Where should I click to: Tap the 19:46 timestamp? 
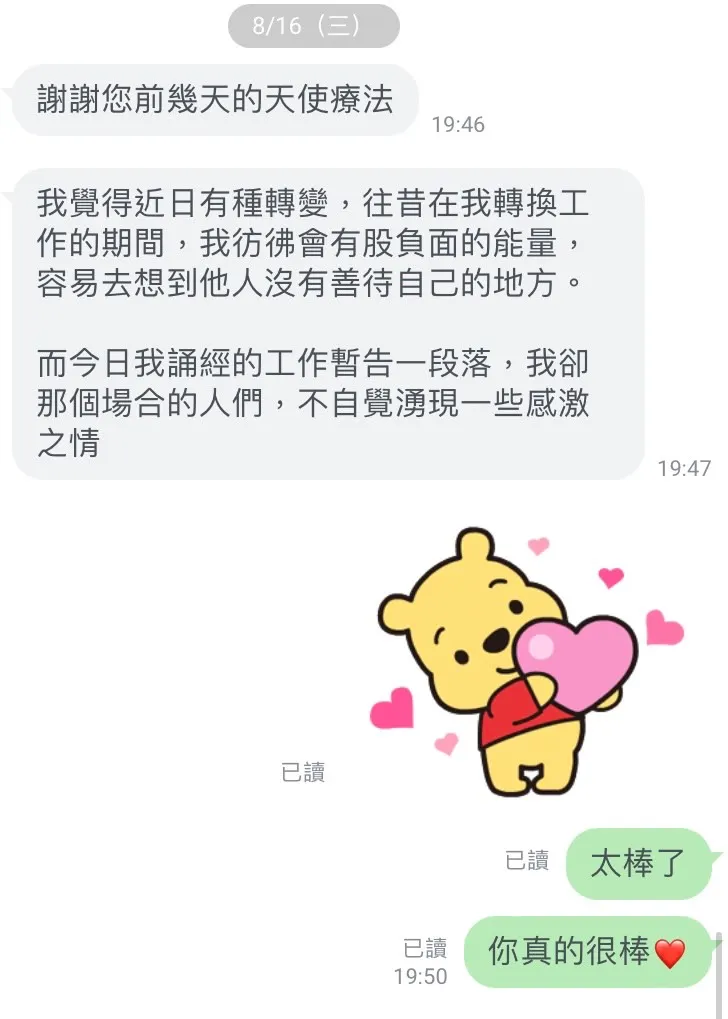460,124
